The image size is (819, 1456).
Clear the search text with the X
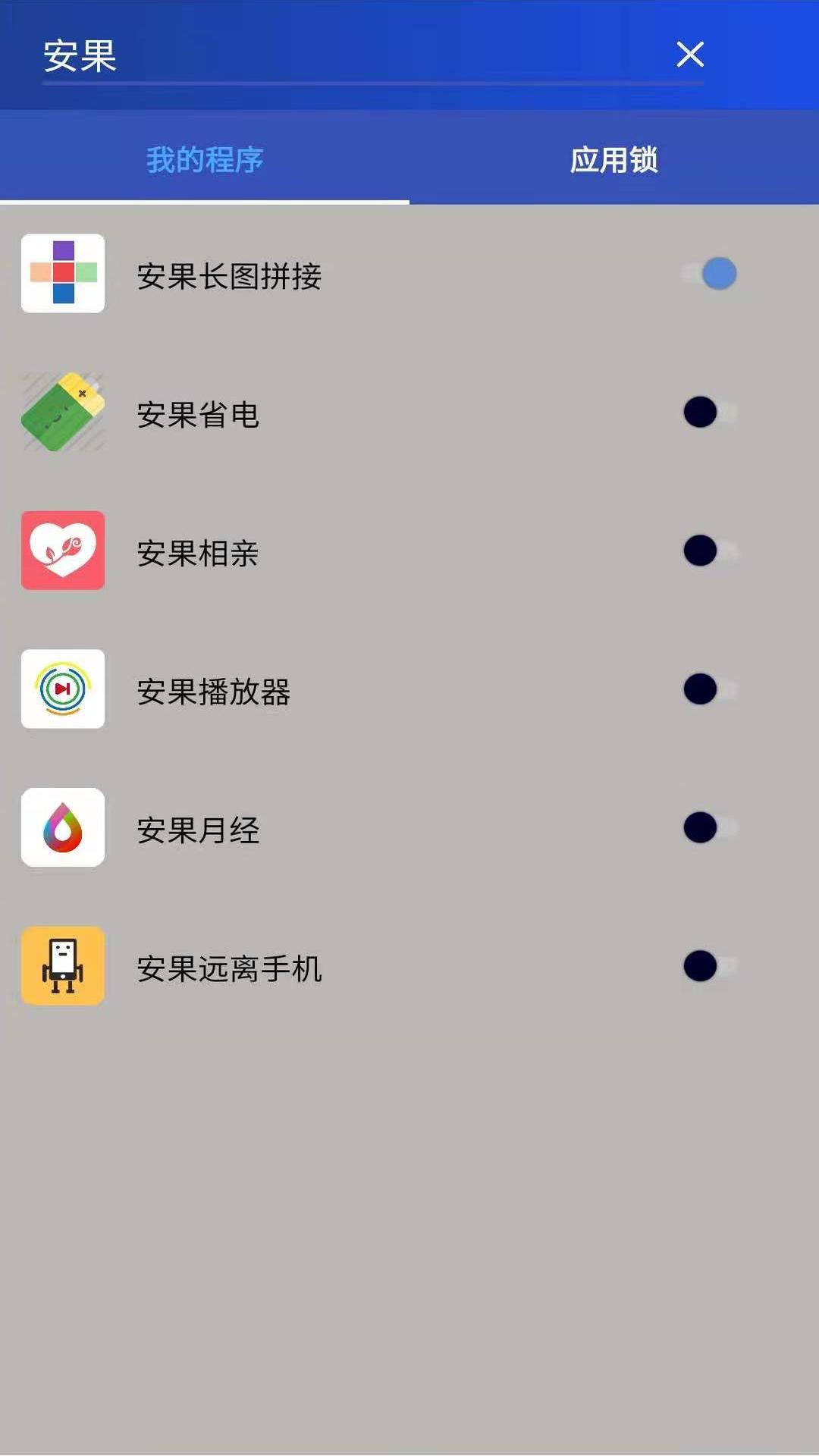(x=690, y=55)
